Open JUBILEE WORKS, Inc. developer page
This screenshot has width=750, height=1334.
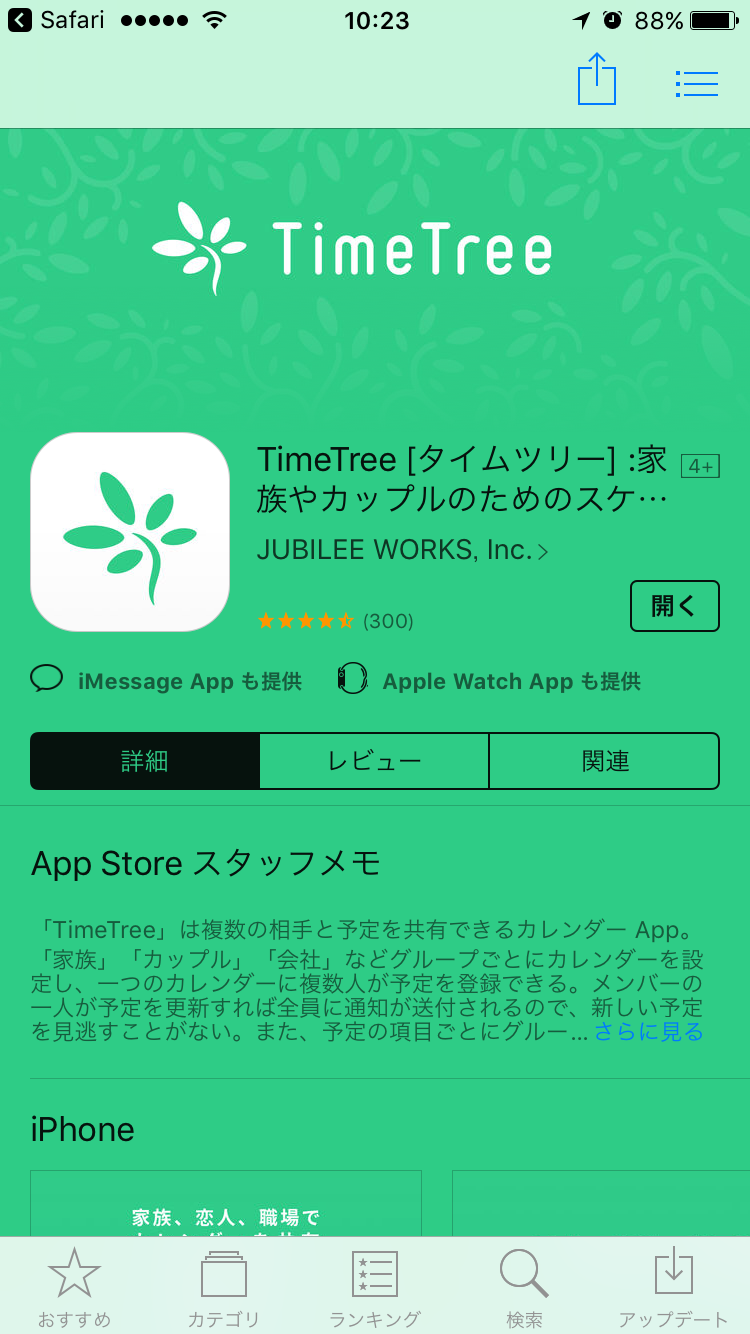402,550
